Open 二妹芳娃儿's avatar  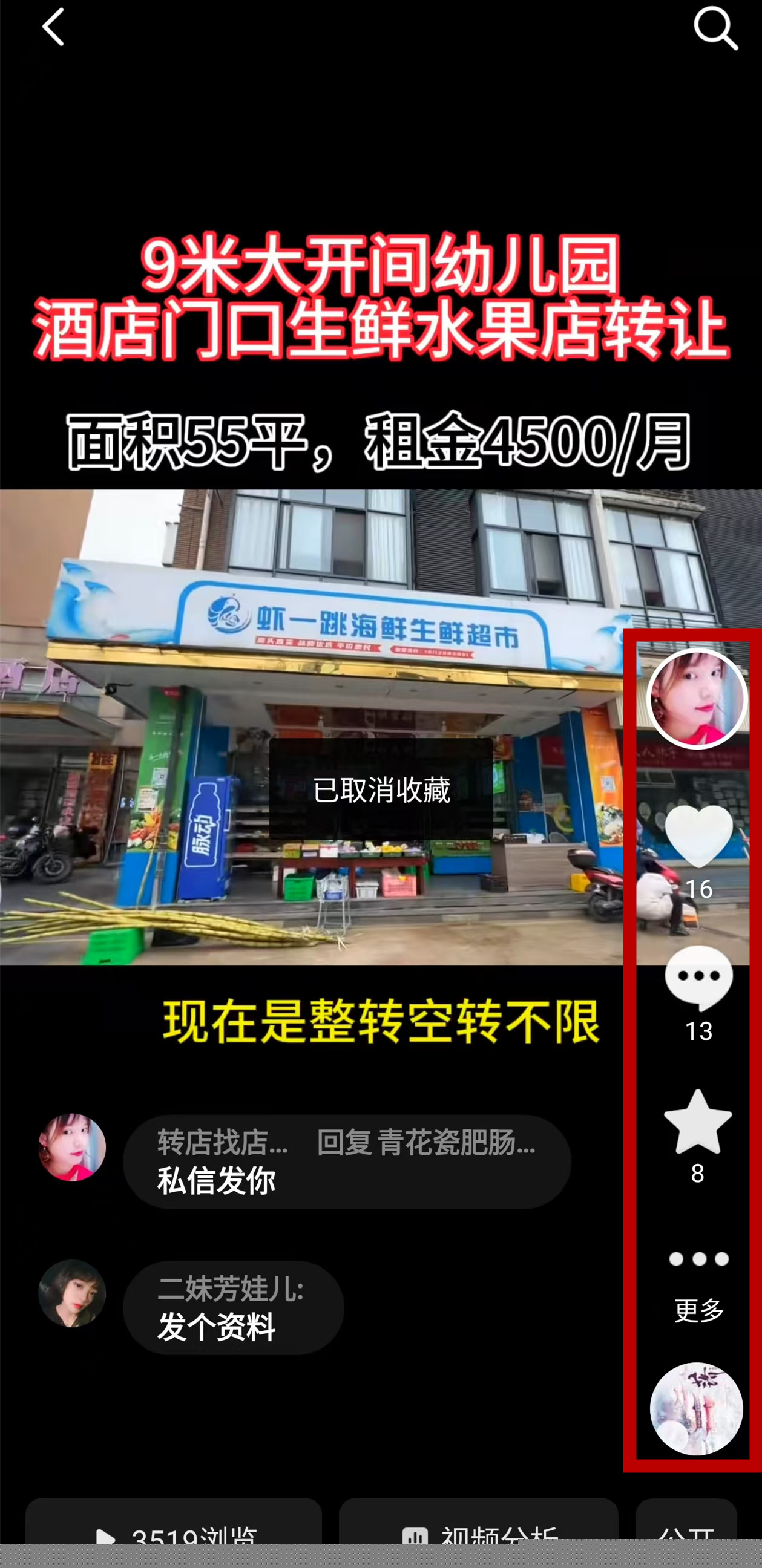point(72,1293)
